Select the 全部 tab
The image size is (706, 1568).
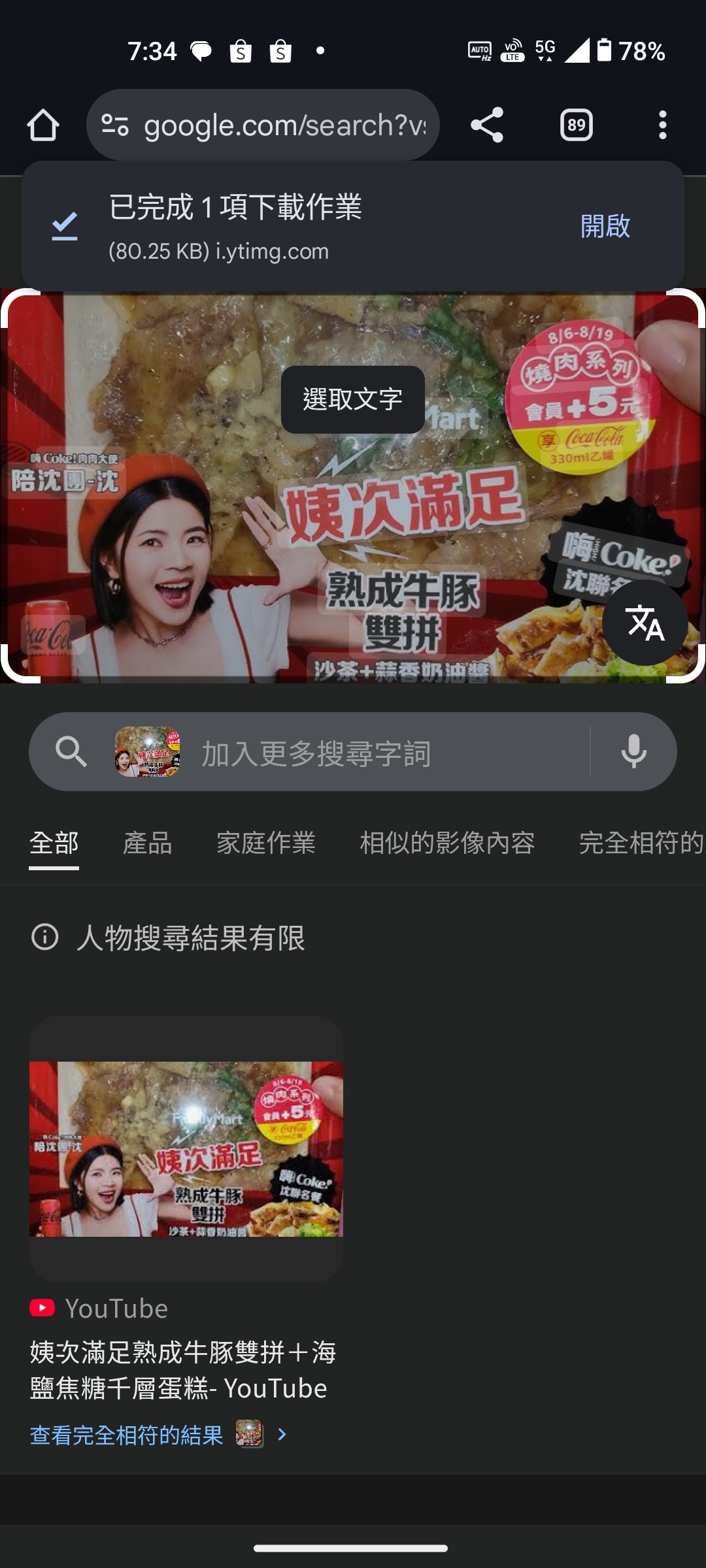(54, 843)
